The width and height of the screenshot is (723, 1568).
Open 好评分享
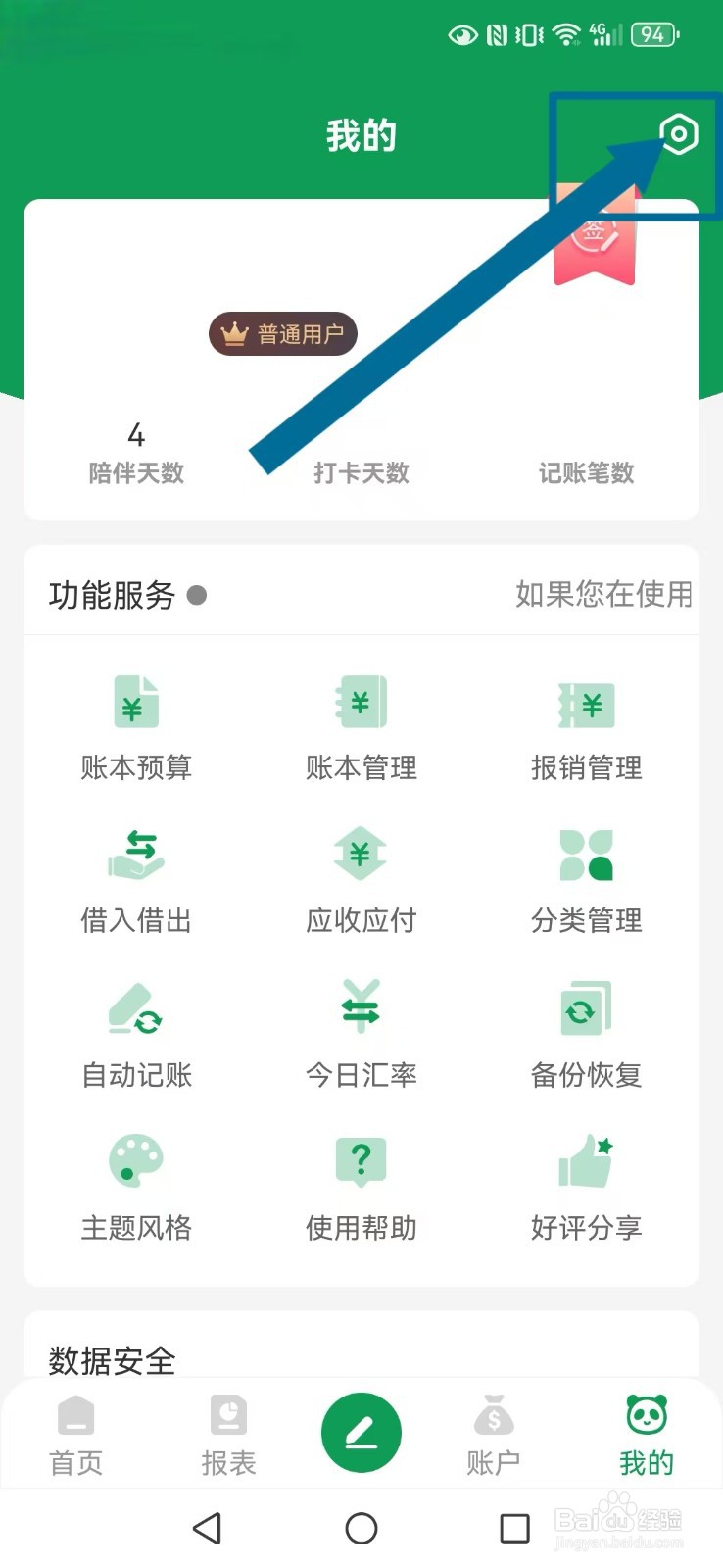(586, 1188)
